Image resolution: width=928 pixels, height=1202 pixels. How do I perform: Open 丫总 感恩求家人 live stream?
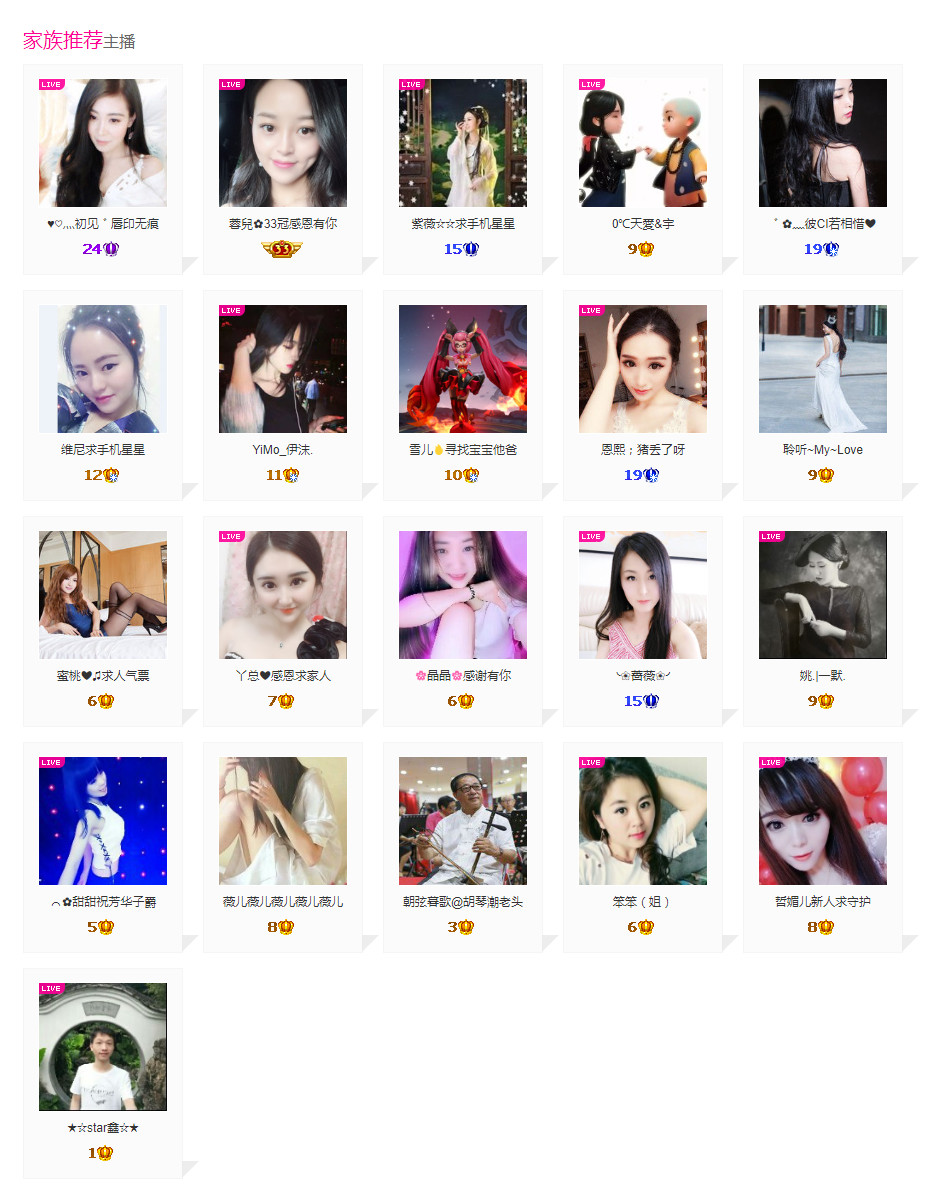pyautogui.click(x=283, y=595)
